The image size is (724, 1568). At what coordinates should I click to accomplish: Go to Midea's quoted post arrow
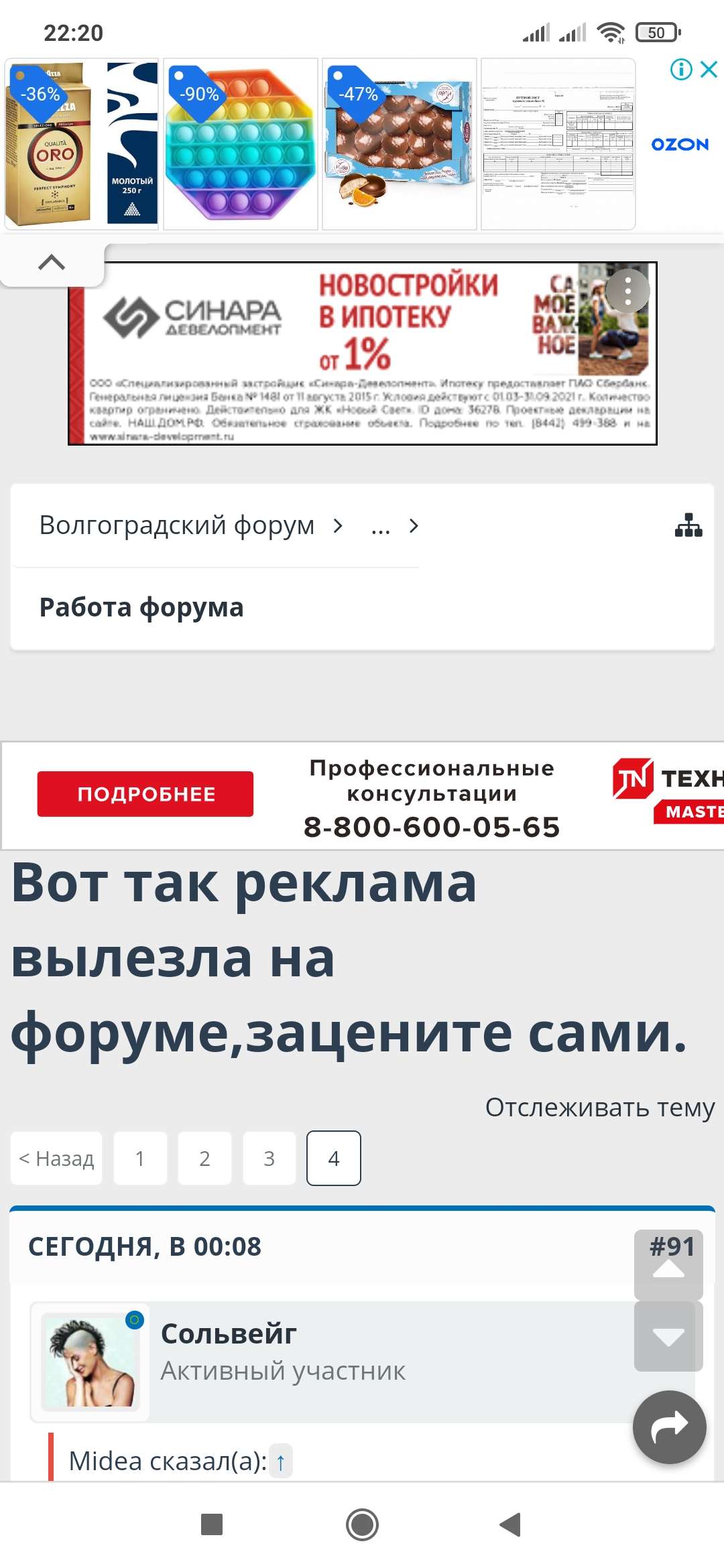coord(280,1461)
